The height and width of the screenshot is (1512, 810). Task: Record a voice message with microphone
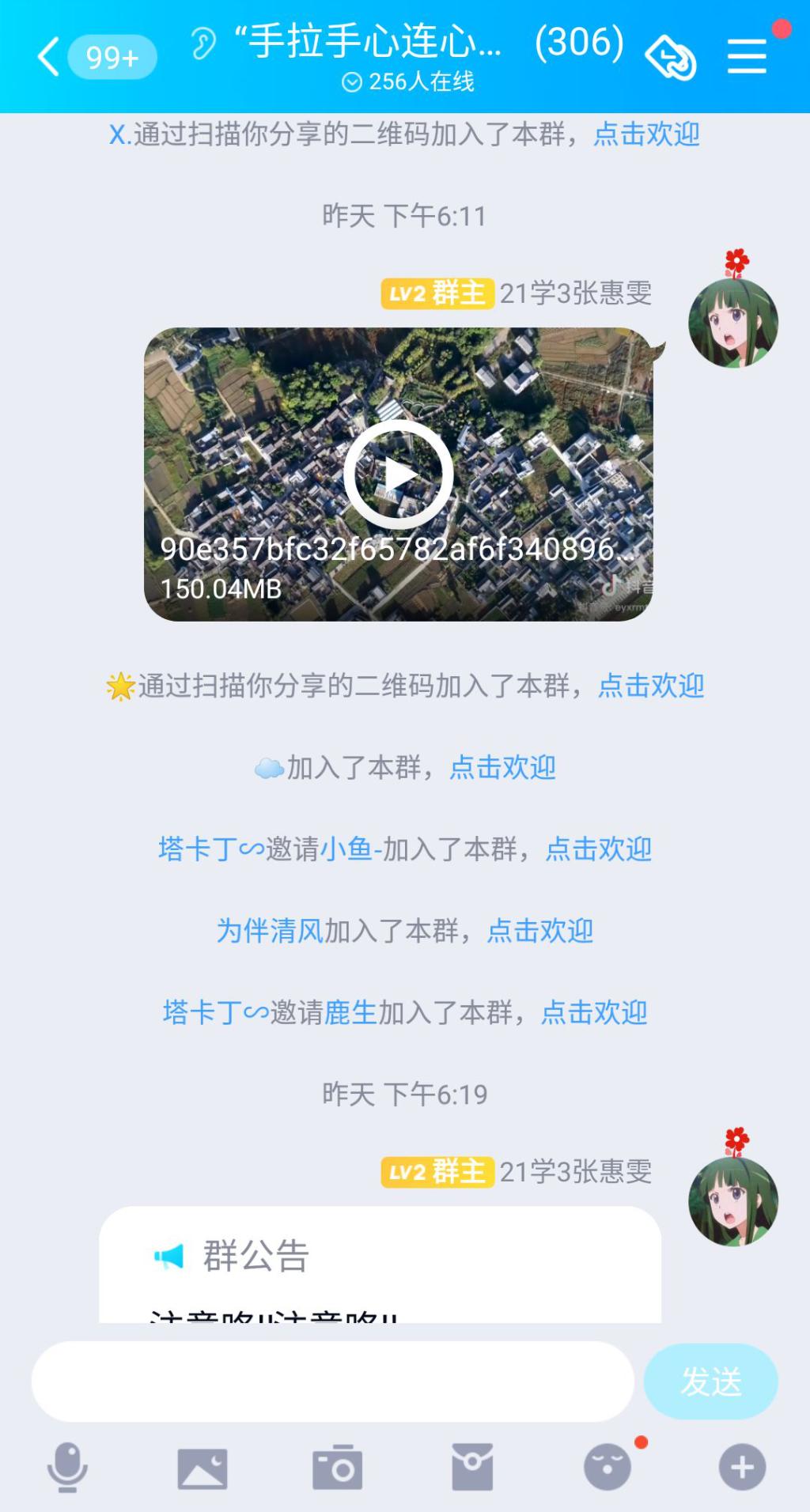click(x=68, y=1468)
